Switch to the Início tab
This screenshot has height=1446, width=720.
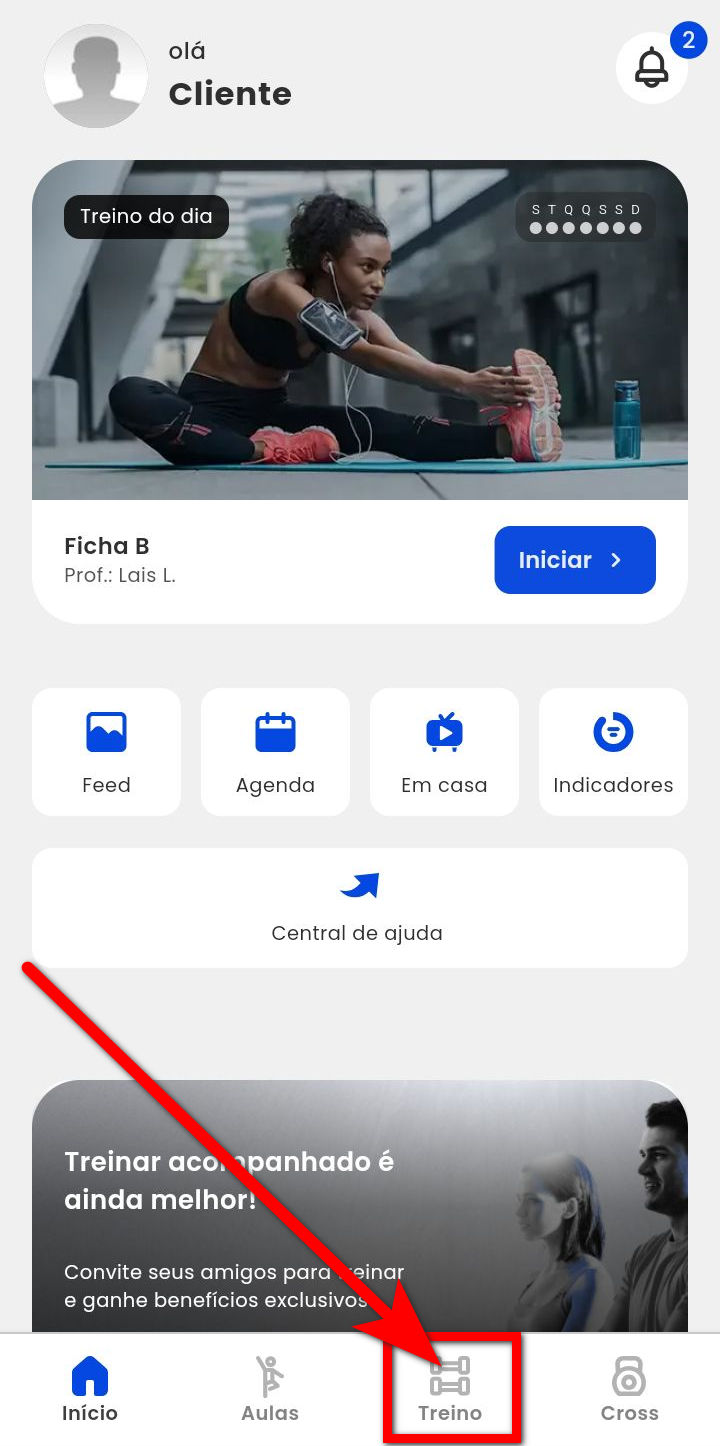pos(90,1389)
